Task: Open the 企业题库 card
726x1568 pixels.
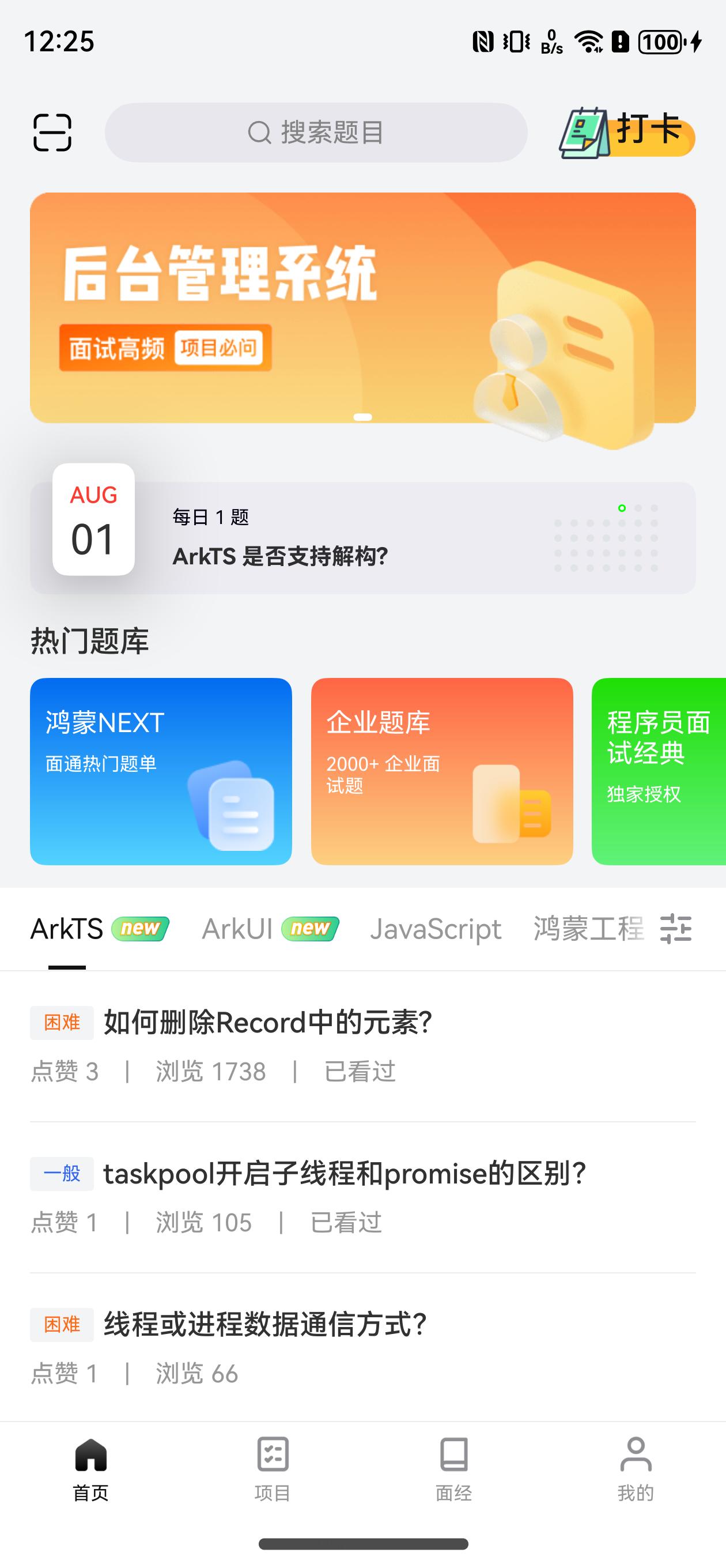Action: click(x=442, y=771)
